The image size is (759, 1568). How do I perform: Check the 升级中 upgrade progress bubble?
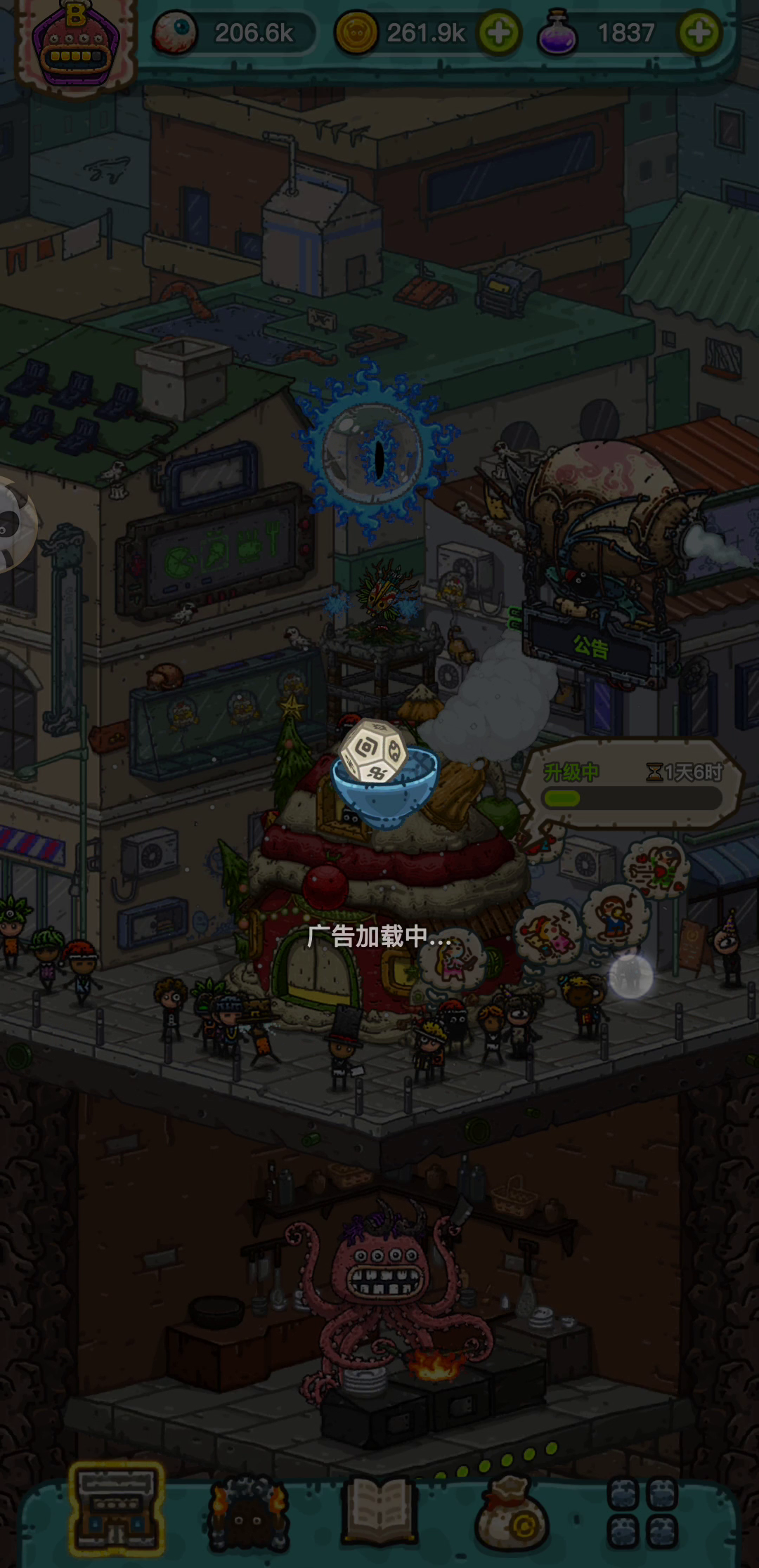point(631,783)
